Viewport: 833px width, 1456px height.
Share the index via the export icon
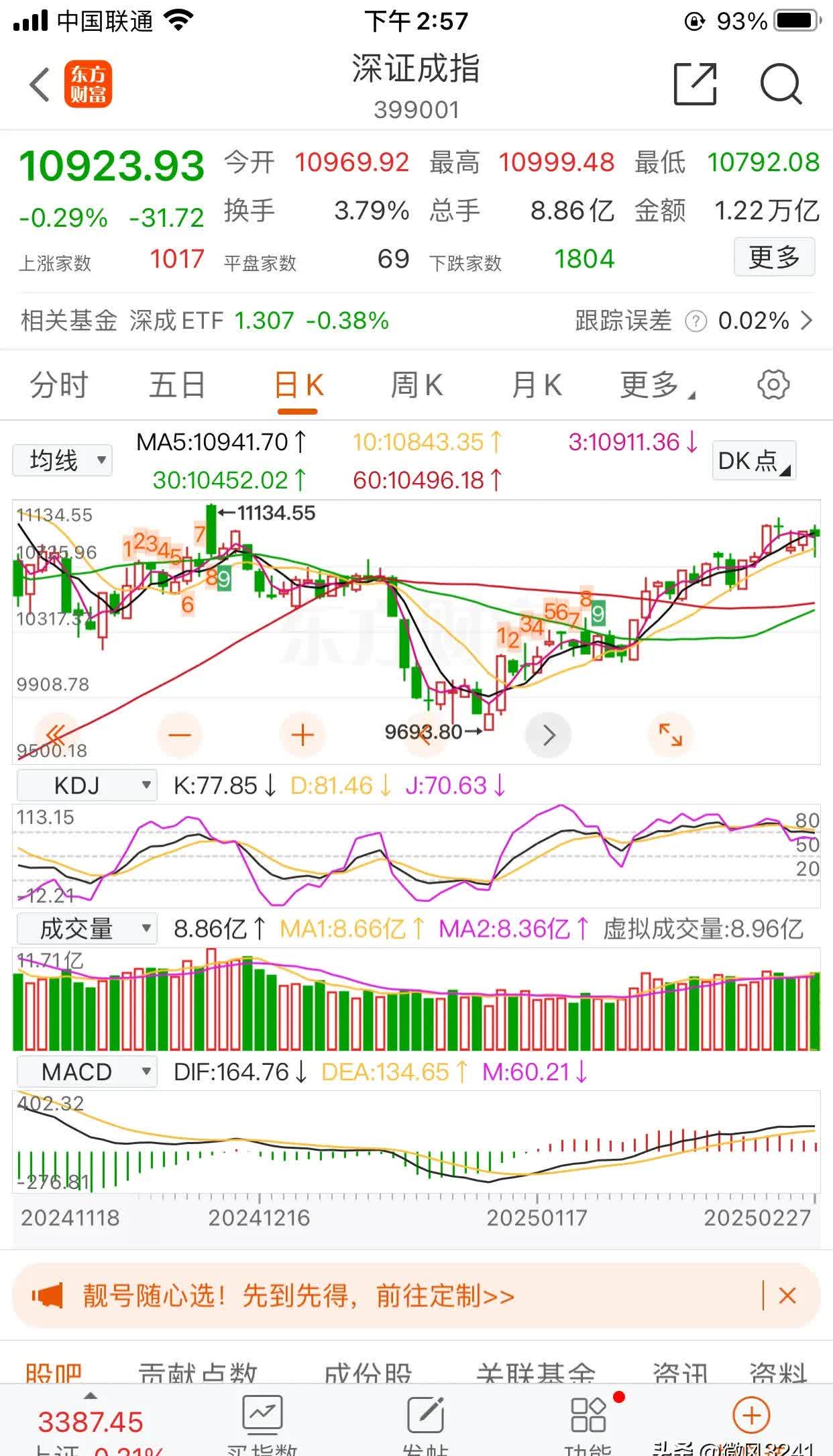696,85
